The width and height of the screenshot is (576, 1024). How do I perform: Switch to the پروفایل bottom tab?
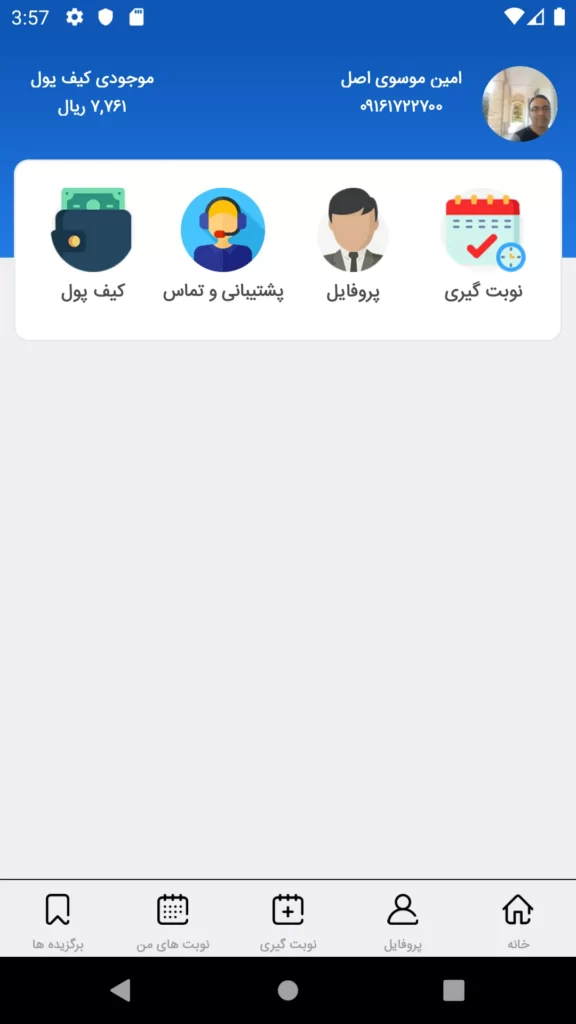click(x=403, y=921)
